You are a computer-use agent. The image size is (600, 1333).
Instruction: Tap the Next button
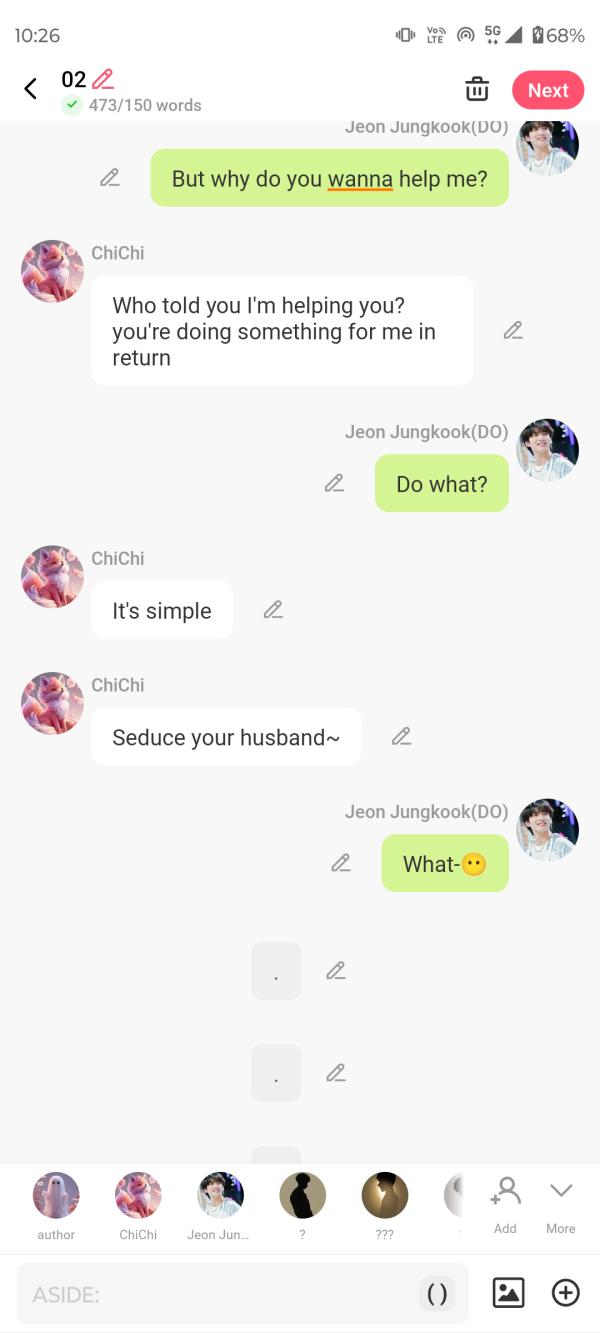(548, 90)
